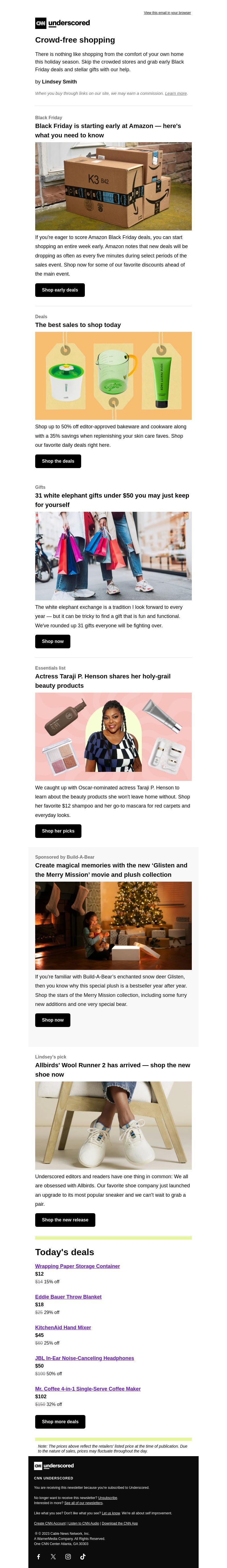Open the Facebook icon in the footer
Viewport: 227px width, 1568px height.
click(x=38, y=1556)
